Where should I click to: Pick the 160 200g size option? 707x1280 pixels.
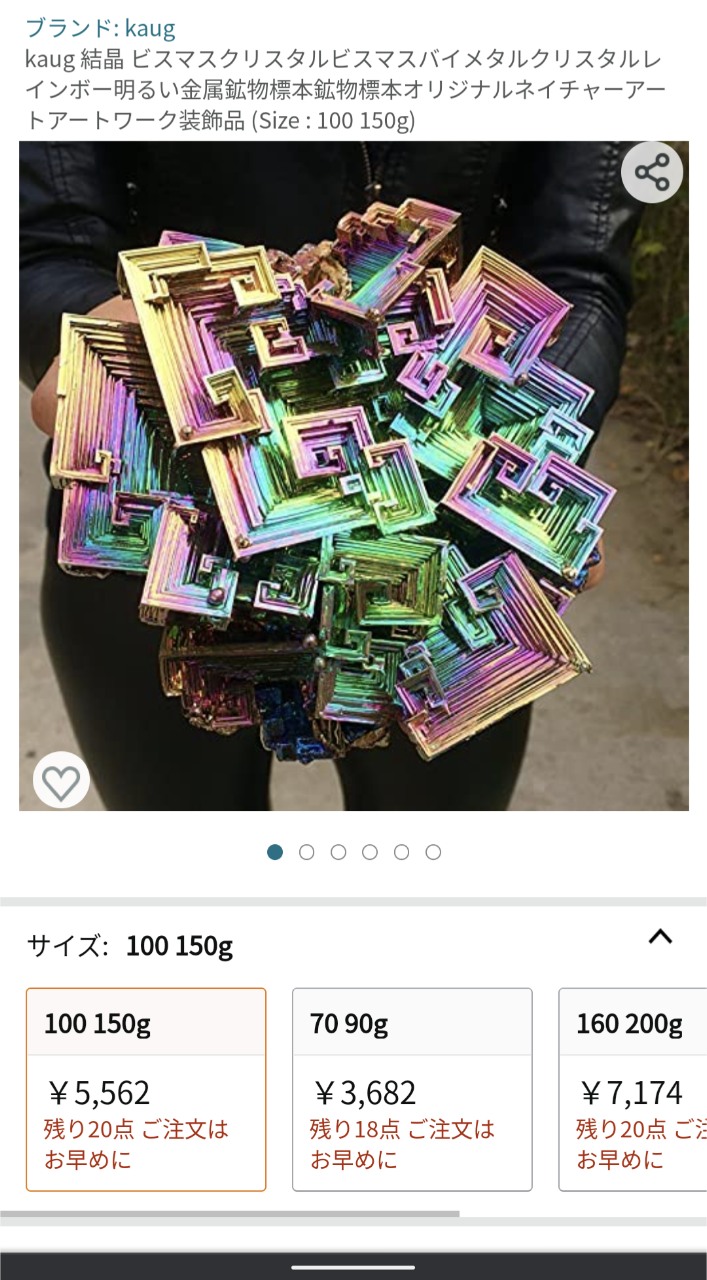632,1089
